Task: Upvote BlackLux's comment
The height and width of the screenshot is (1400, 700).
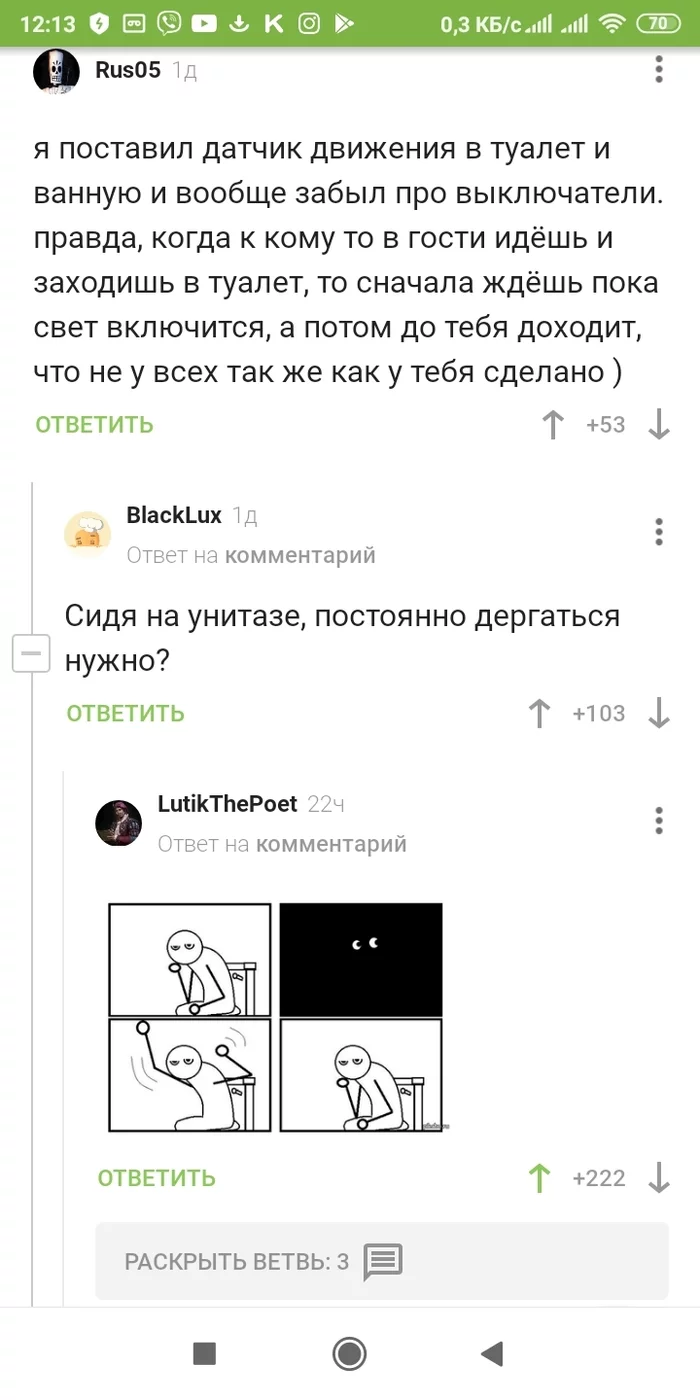Action: coord(539,714)
